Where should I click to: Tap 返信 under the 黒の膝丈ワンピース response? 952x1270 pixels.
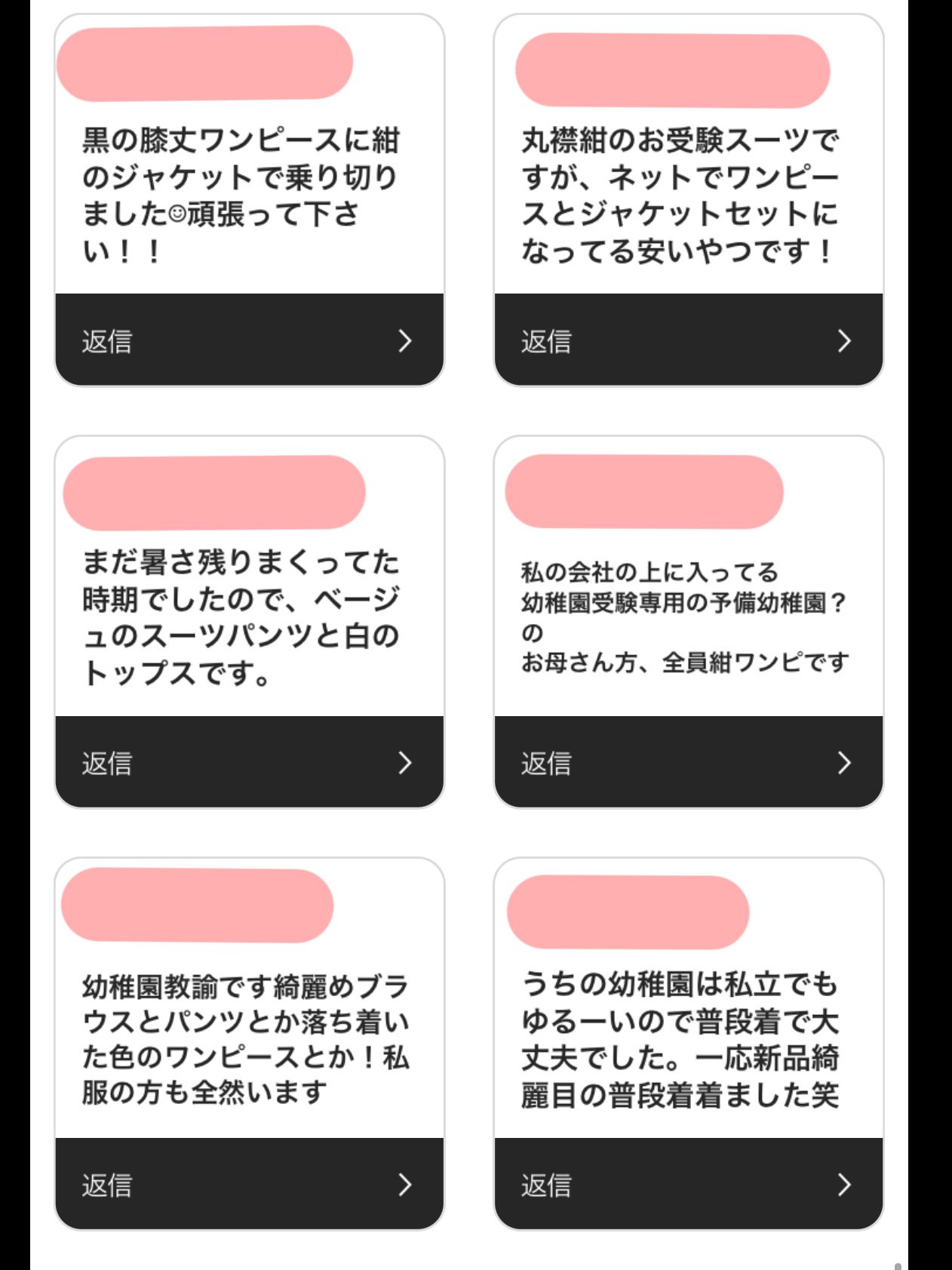(x=249, y=340)
